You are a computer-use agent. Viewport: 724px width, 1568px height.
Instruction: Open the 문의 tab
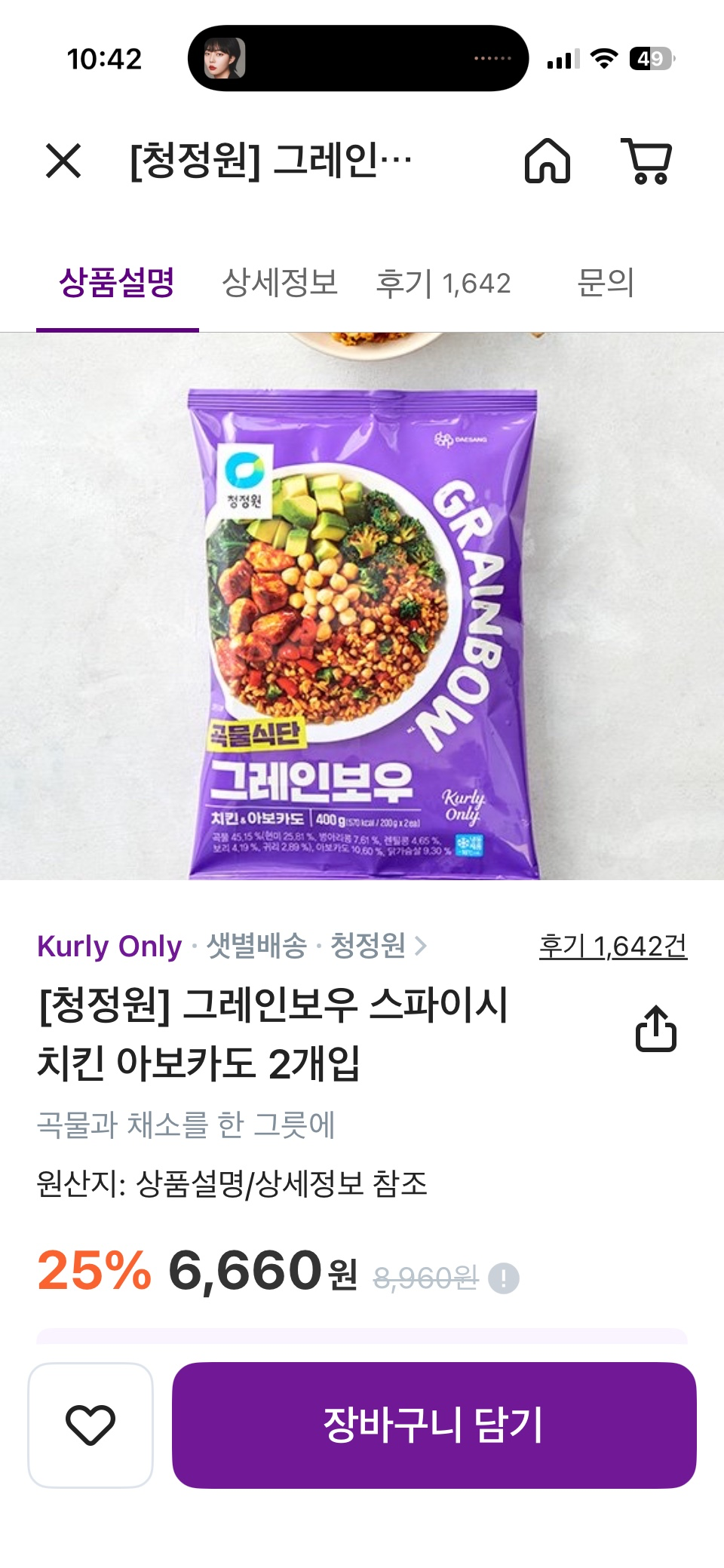pos(607,283)
